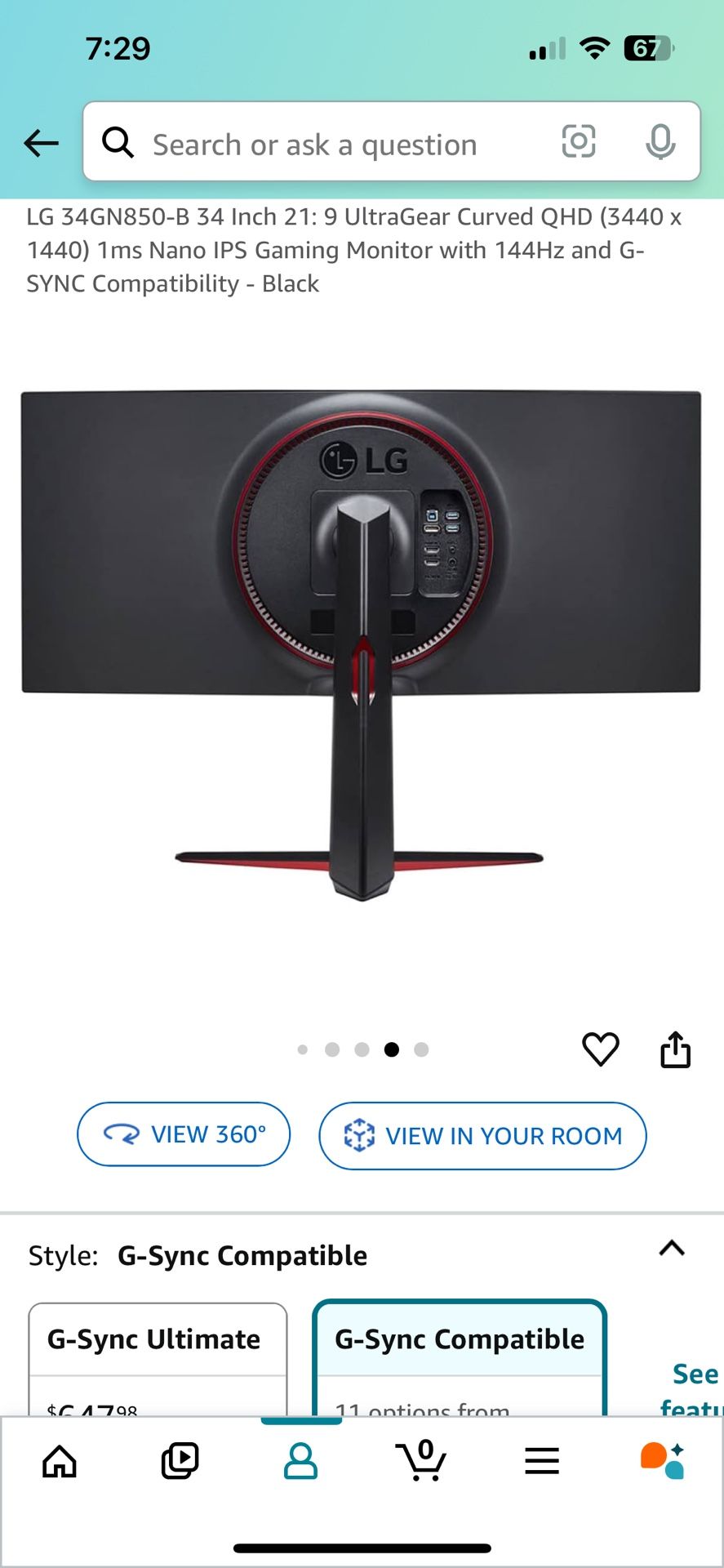View the shopping cart
Viewport: 724px width, 1568px height.
(x=420, y=1462)
